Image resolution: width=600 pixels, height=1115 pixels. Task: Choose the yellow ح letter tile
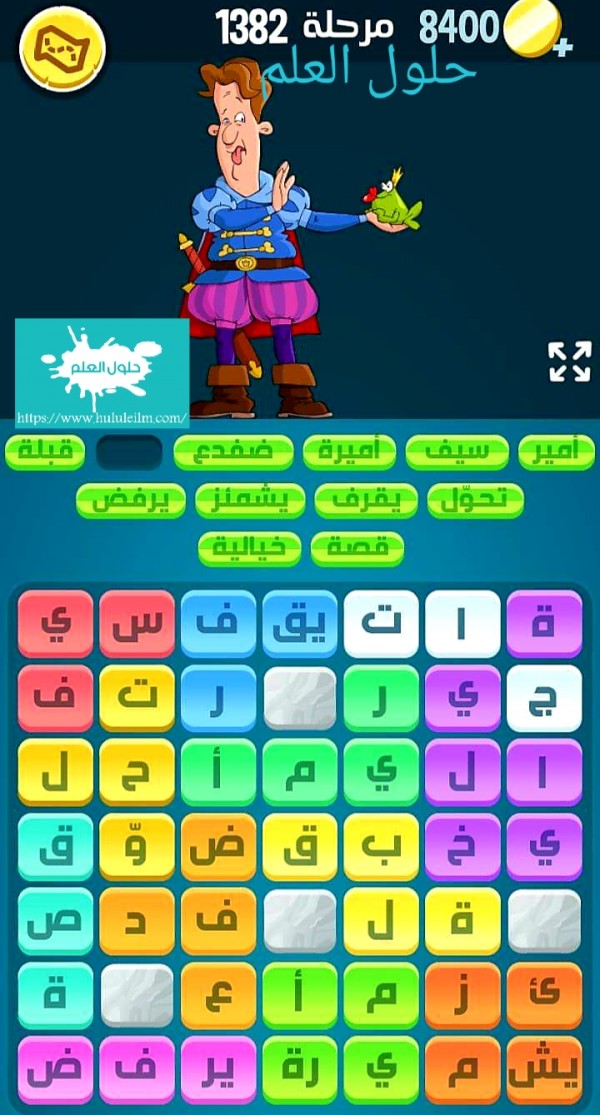(136, 772)
